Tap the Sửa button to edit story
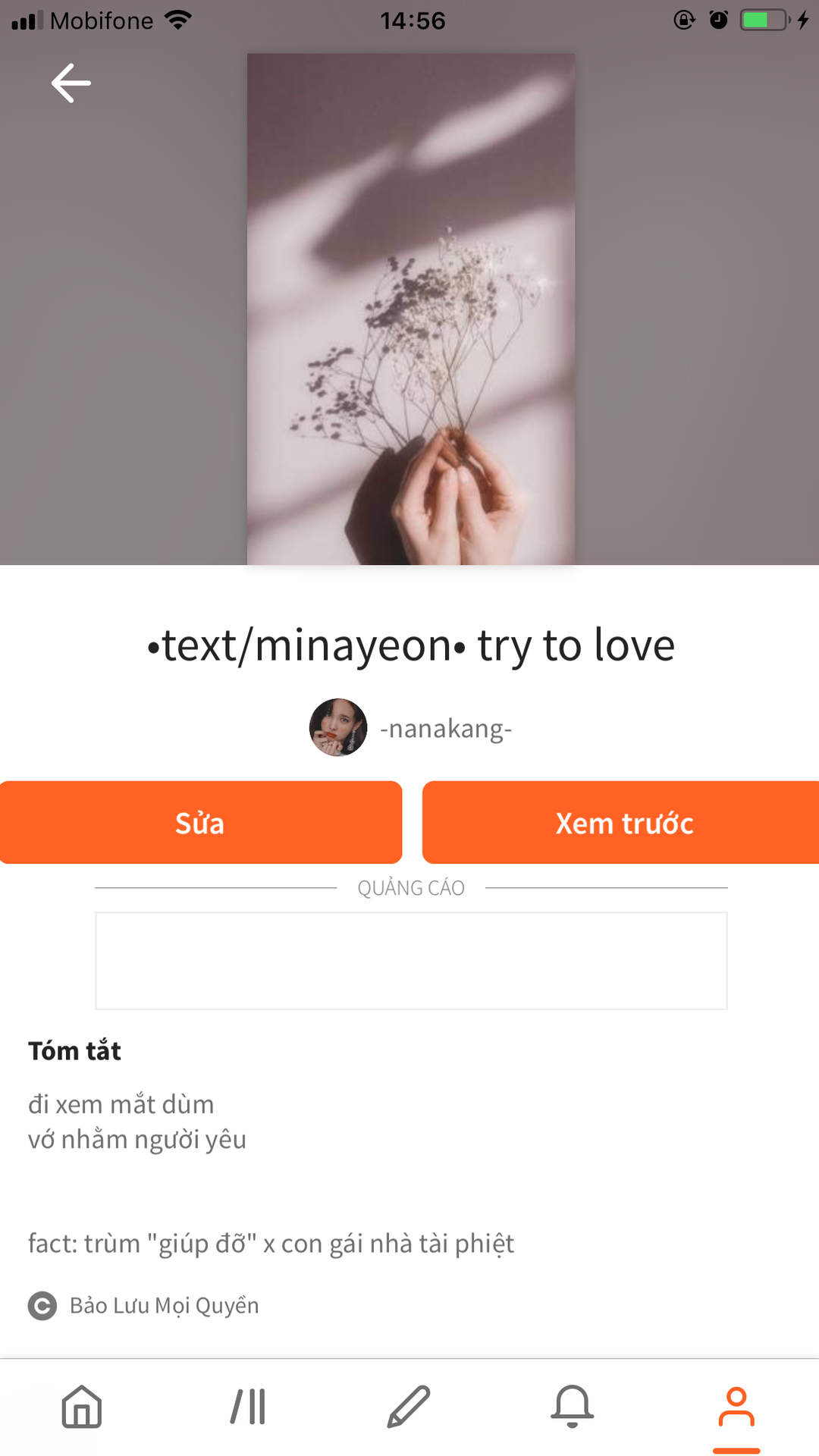Viewport: 819px width, 1456px height. point(200,823)
